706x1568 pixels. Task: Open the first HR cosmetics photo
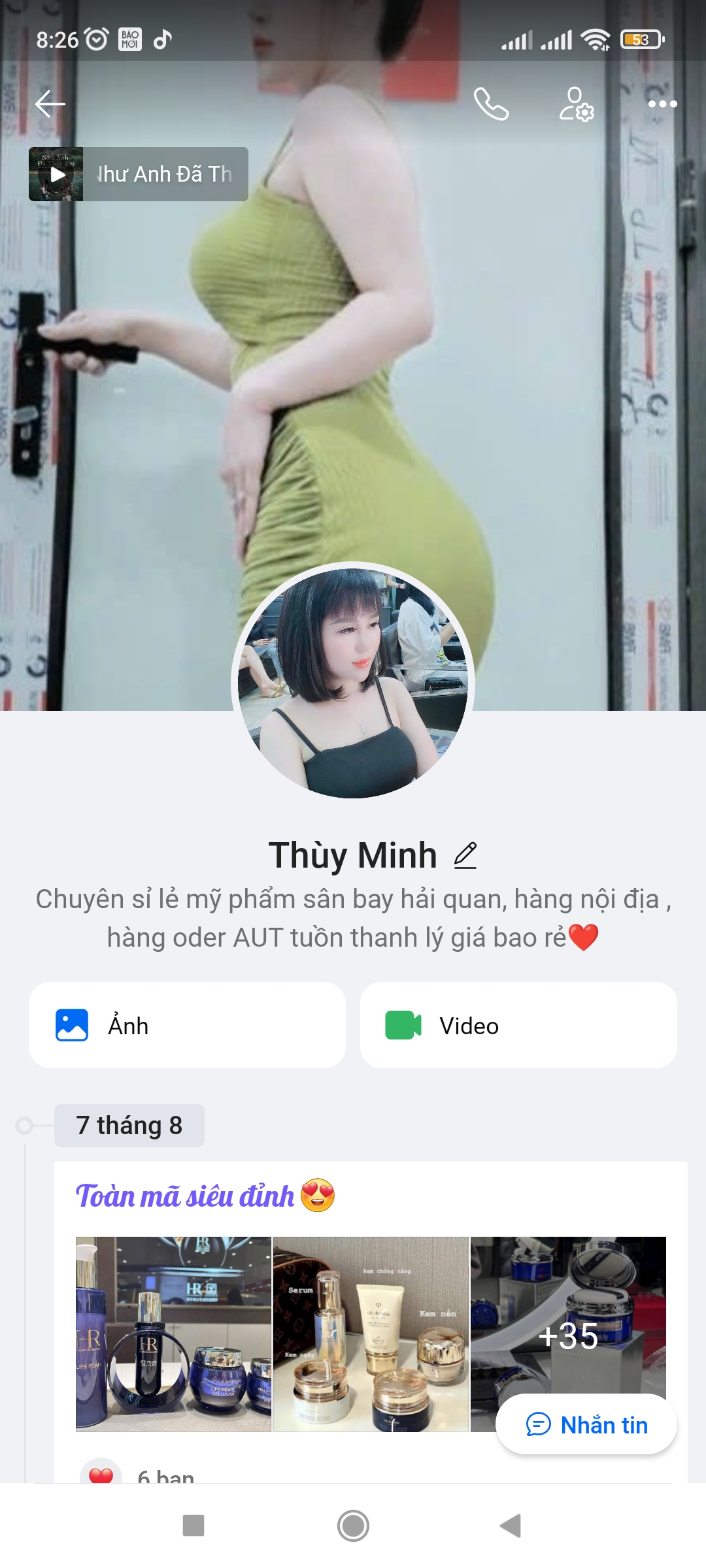tap(173, 1334)
